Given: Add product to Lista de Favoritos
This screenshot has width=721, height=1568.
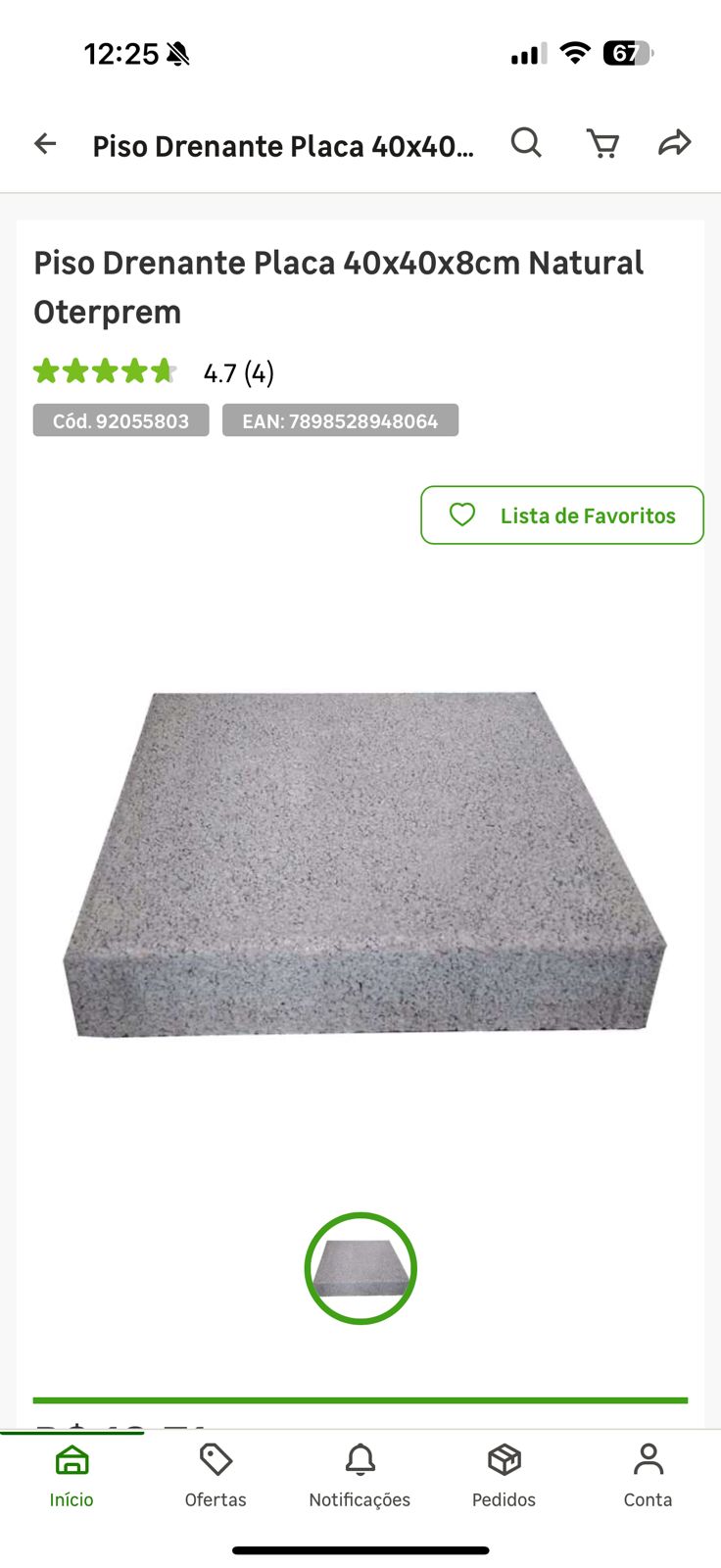Looking at the screenshot, I should pyautogui.click(x=562, y=515).
